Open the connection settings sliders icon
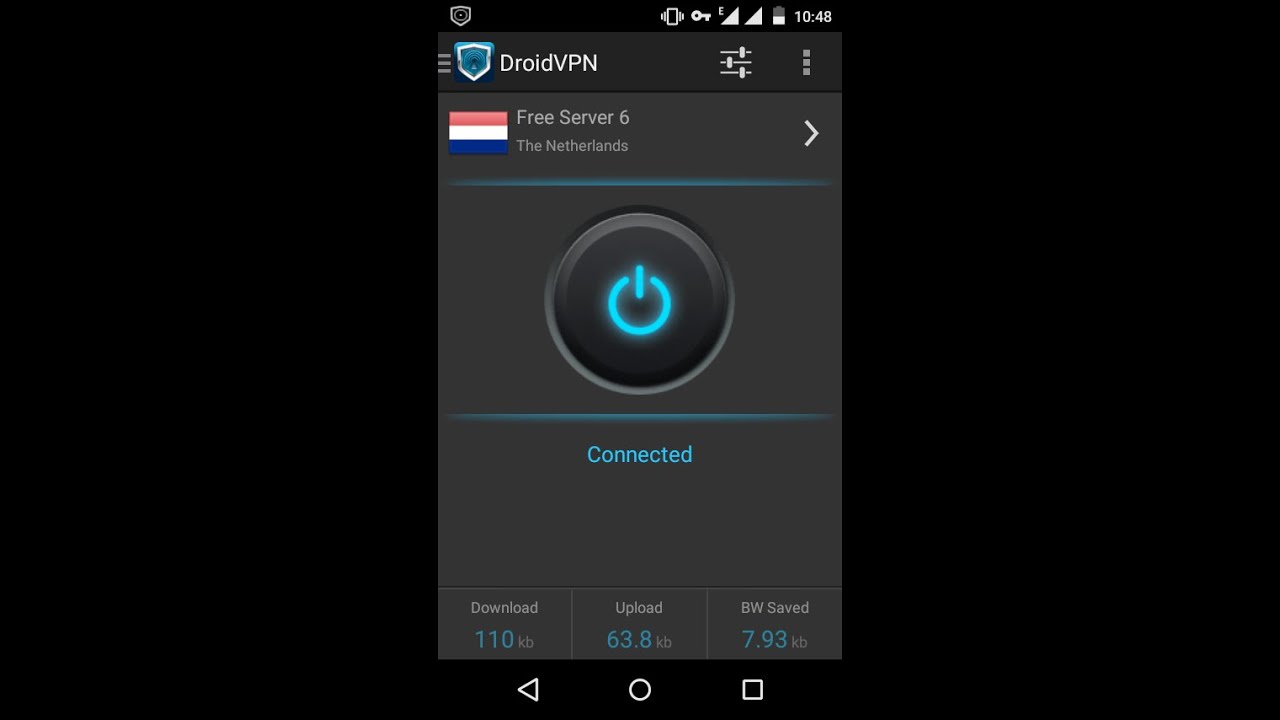1280x720 pixels. (735, 63)
